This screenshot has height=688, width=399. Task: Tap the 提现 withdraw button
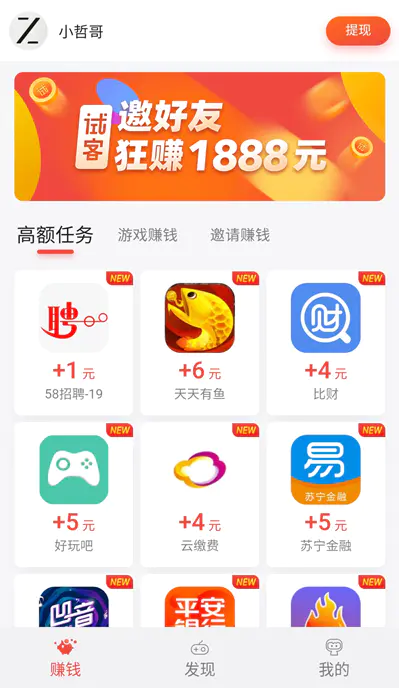click(x=358, y=31)
